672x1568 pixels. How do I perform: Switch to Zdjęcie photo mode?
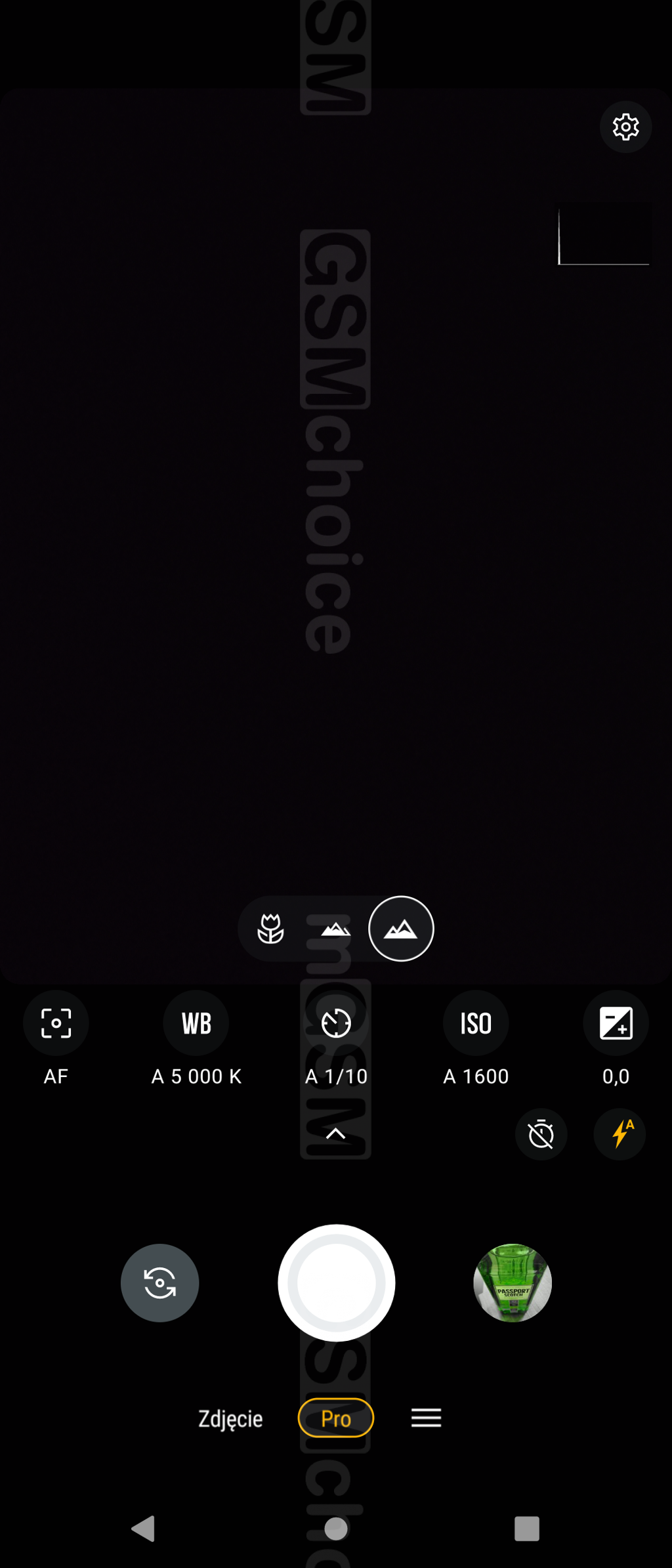(x=230, y=1418)
